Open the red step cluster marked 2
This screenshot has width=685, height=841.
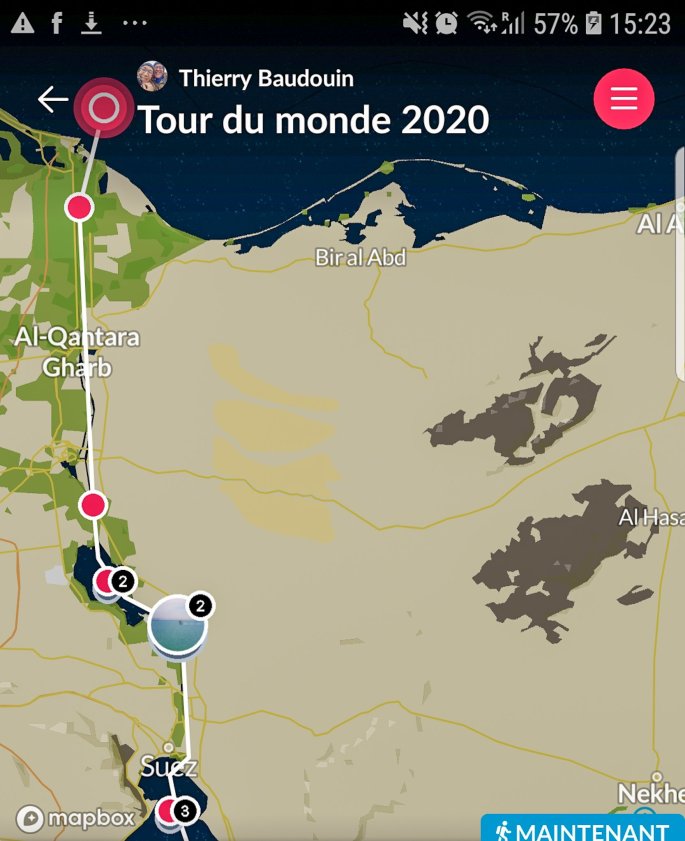coord(109,581)
